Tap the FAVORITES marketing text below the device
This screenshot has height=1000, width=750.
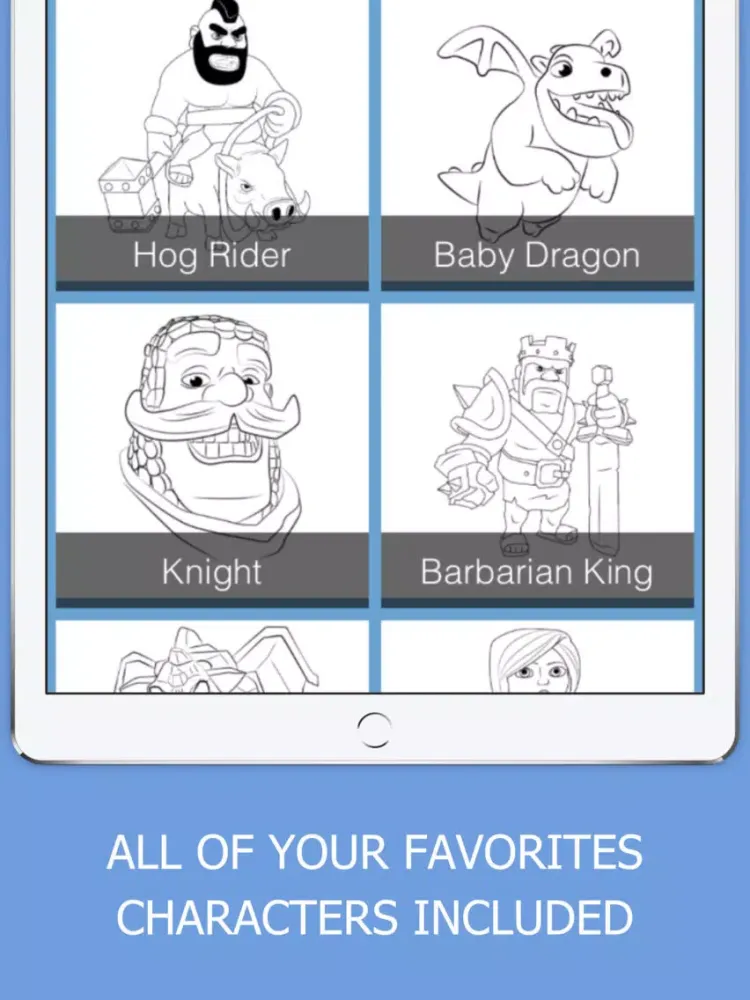(375, 855)
